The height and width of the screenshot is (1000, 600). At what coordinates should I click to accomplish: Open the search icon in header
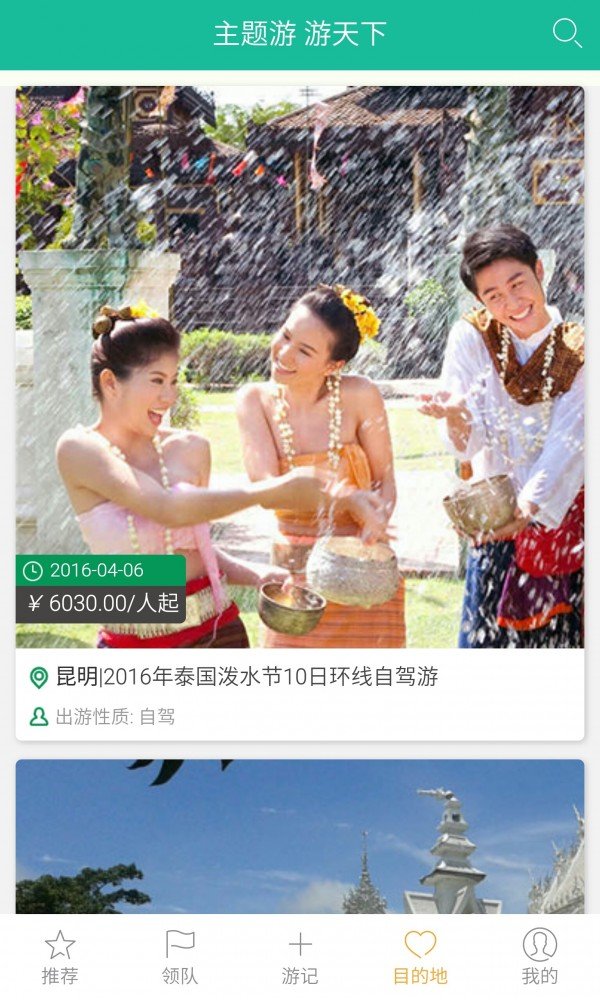(567, 33)
